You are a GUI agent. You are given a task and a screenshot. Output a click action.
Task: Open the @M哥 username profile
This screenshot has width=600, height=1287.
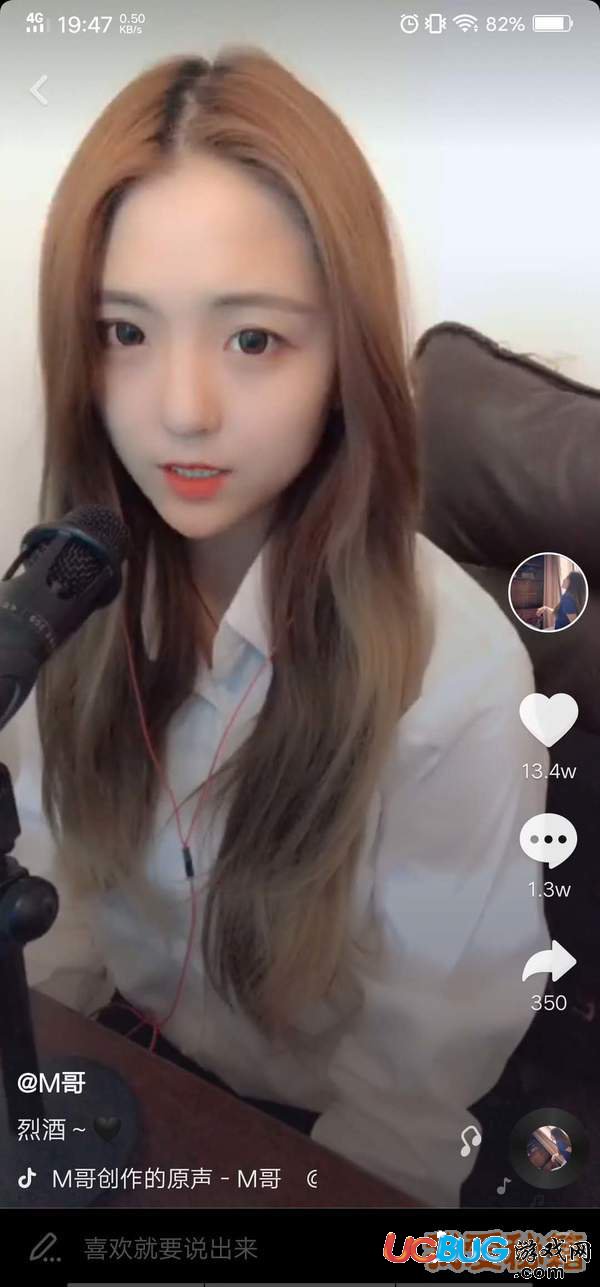52,1082
